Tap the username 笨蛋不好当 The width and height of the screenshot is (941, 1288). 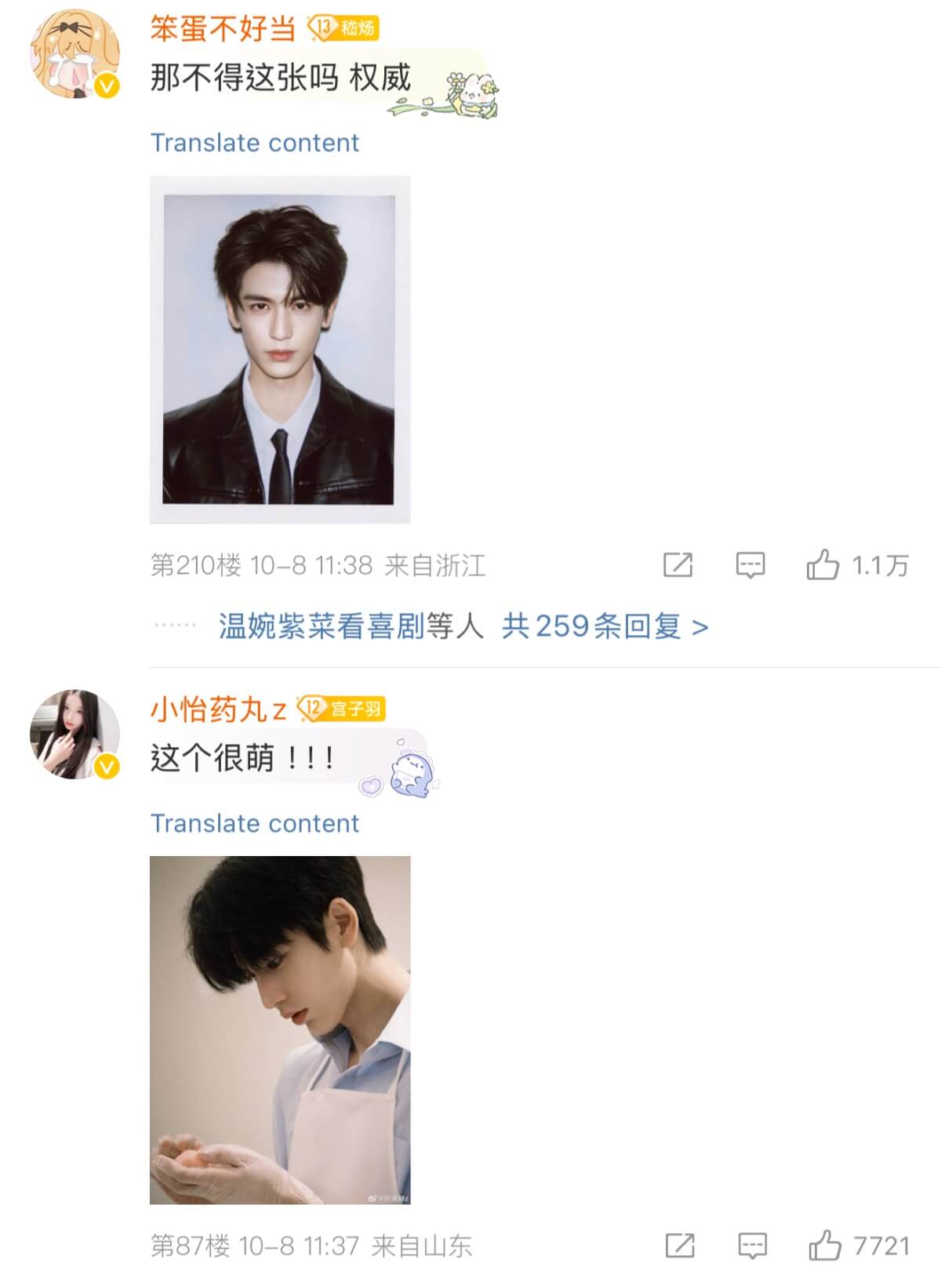(223, 29)
